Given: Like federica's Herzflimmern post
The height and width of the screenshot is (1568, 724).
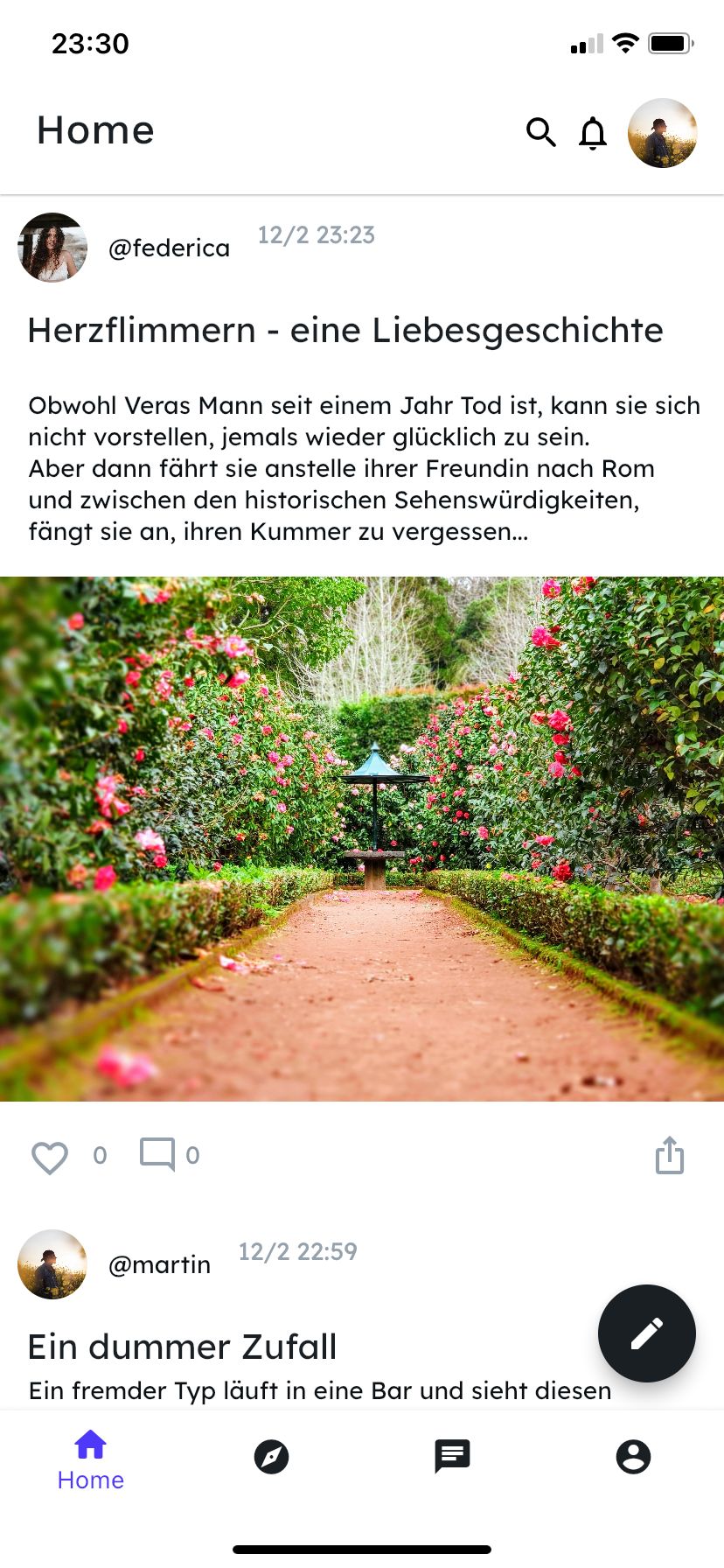Looking at the screenshot, I should pyautogui.click(x=50, y=1157).
